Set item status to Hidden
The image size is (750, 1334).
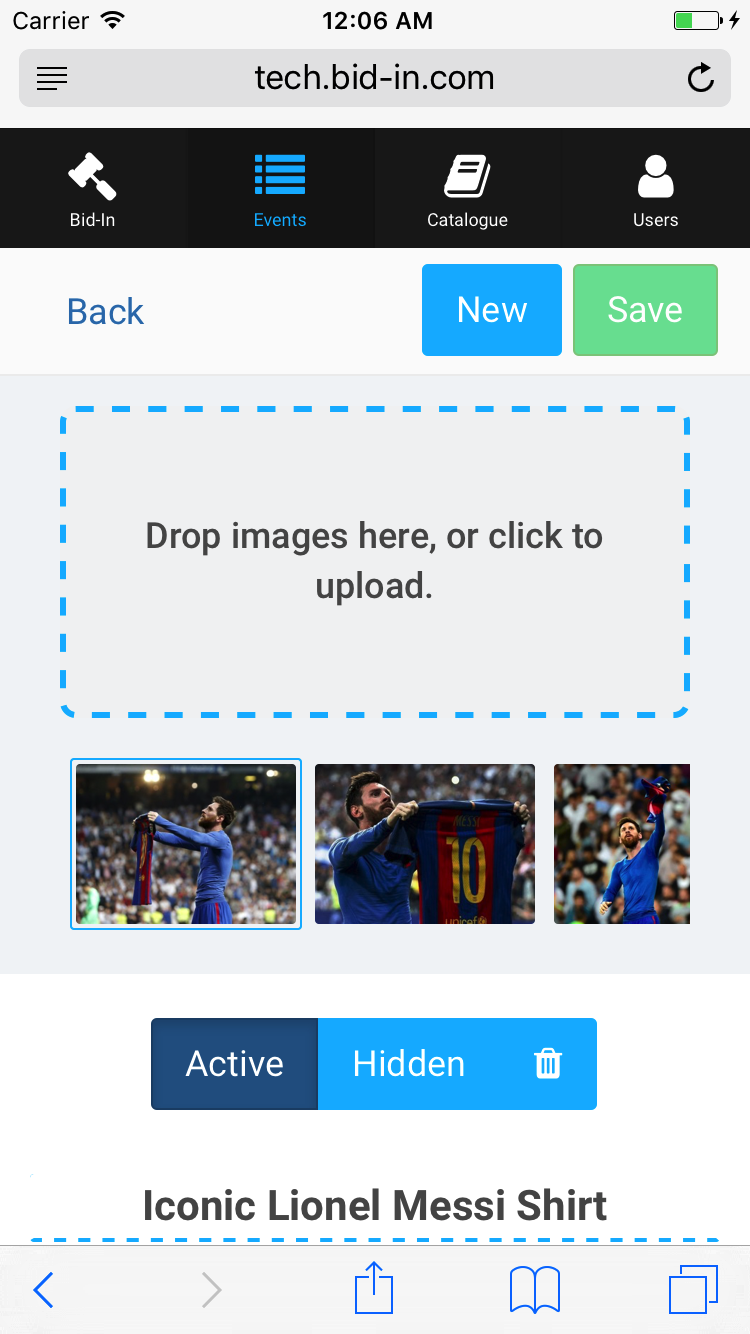(x=409, y=1064)
